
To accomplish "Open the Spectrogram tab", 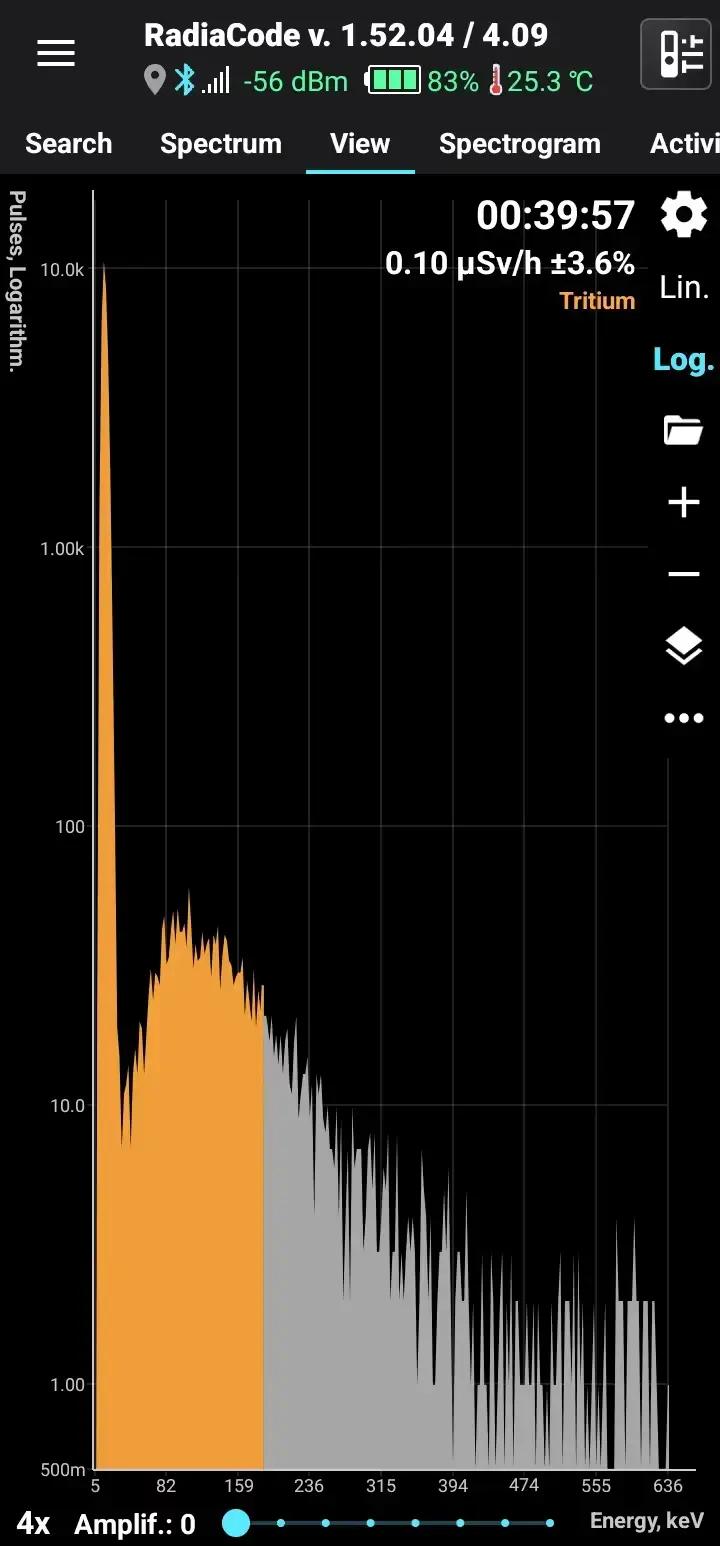I will (519, 144).
